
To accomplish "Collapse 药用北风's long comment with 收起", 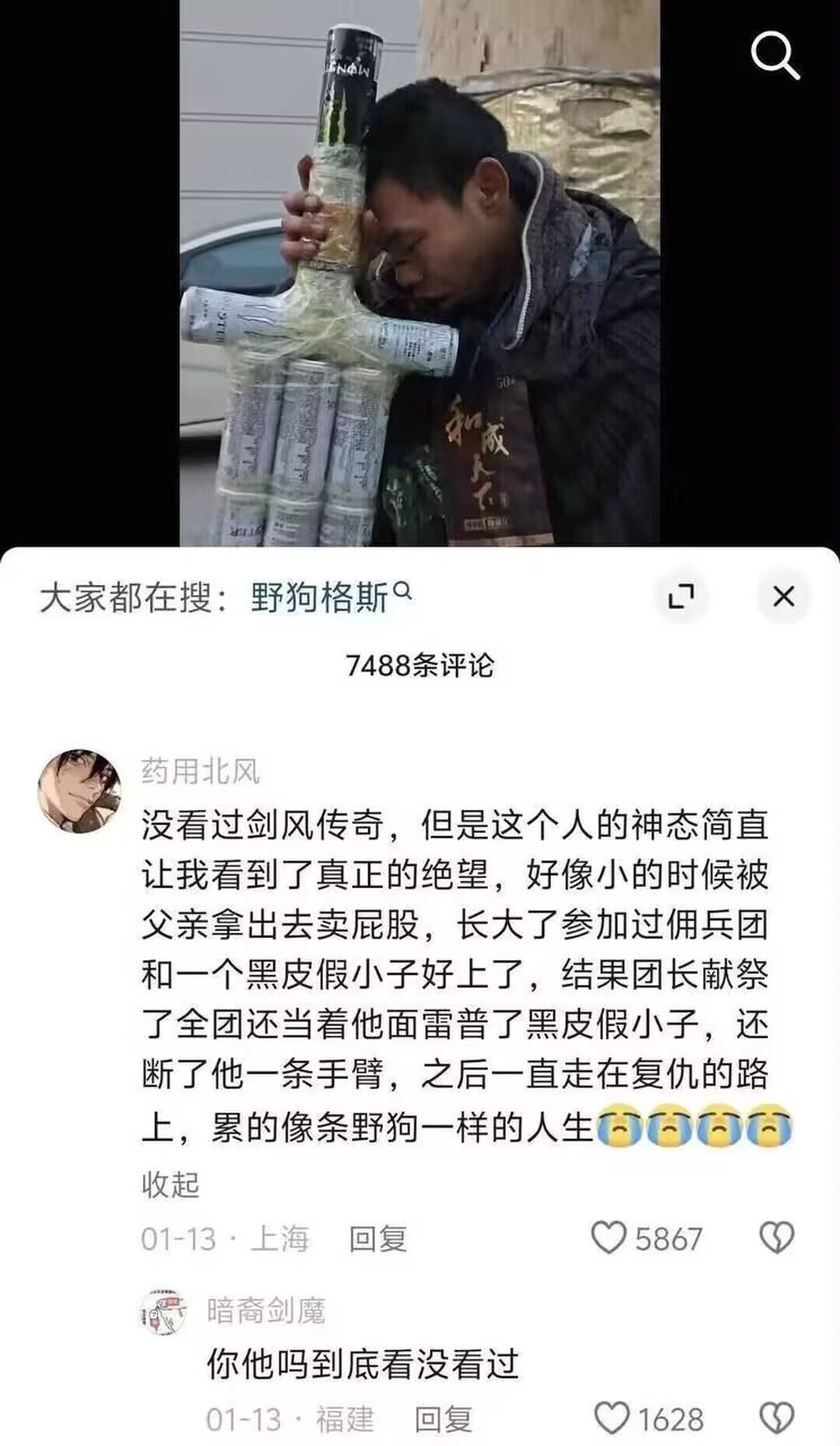I will click(x=171, y=1184).
